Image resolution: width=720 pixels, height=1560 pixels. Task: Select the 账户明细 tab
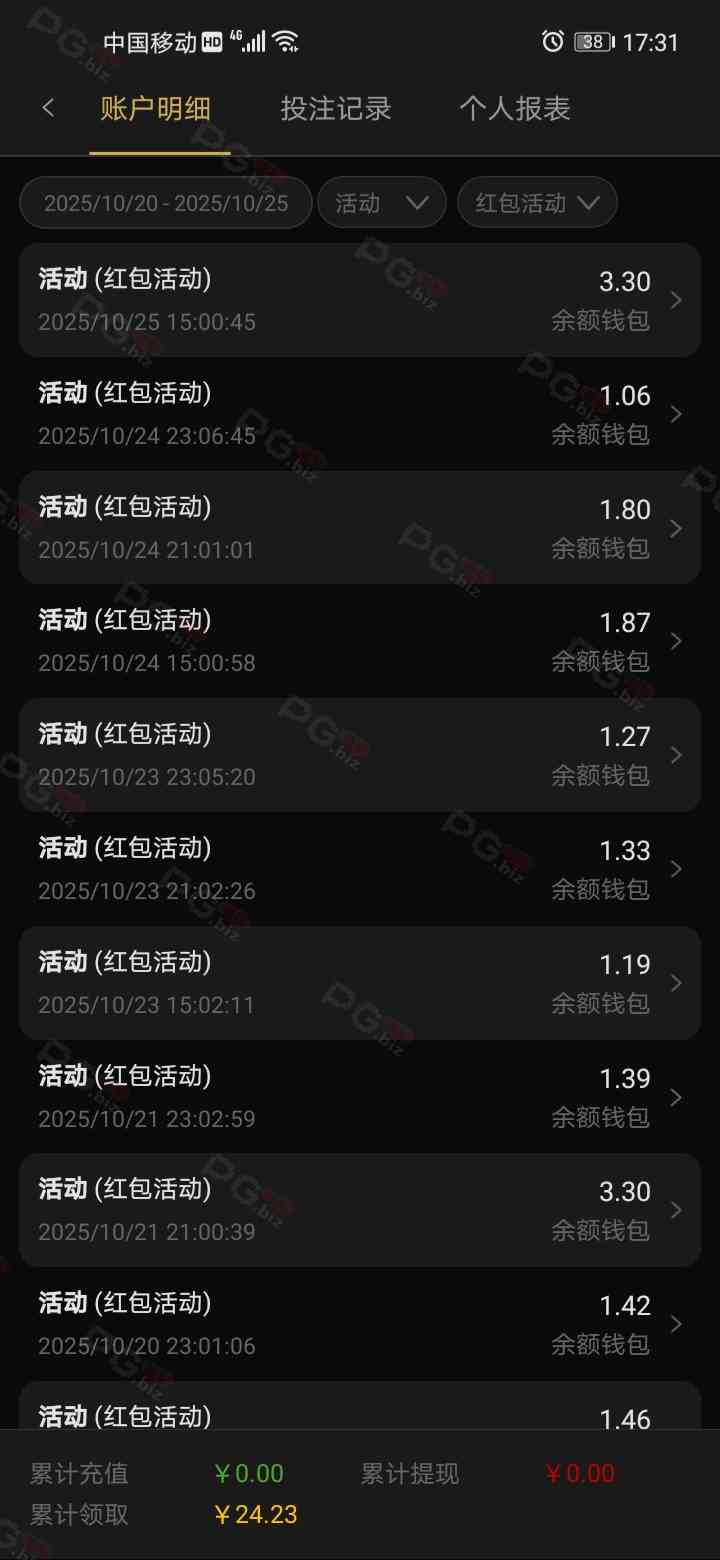(156, 109)
